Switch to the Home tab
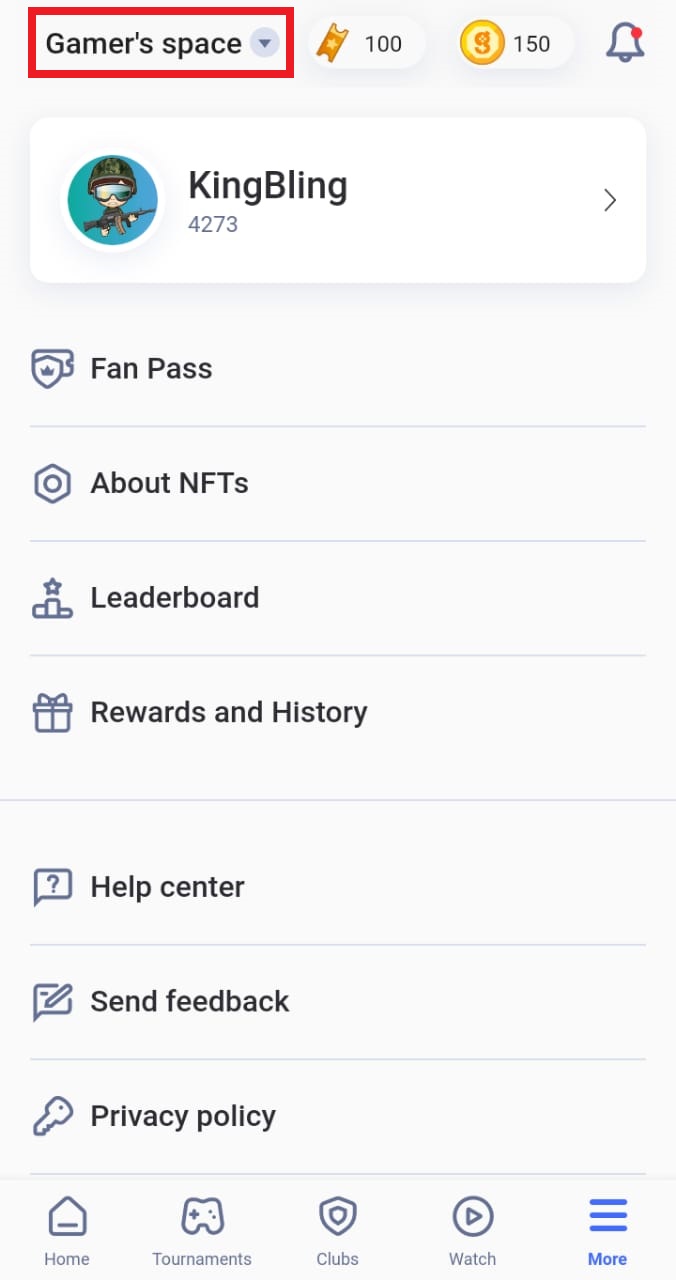 tap(67, 1232)
